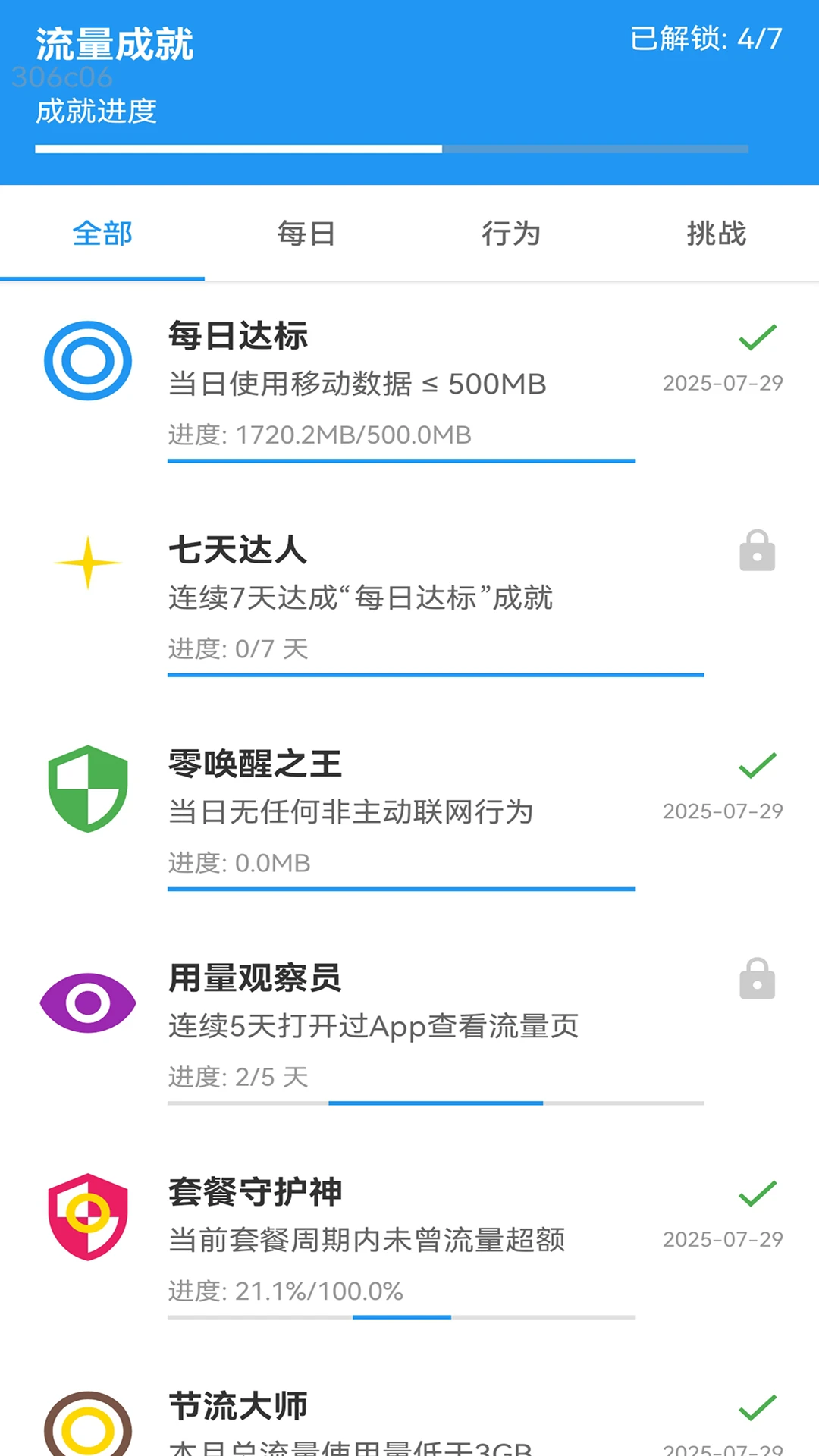Switch to the 挑战 tab
Screen dimensions: 819x1456
point(717,234)
